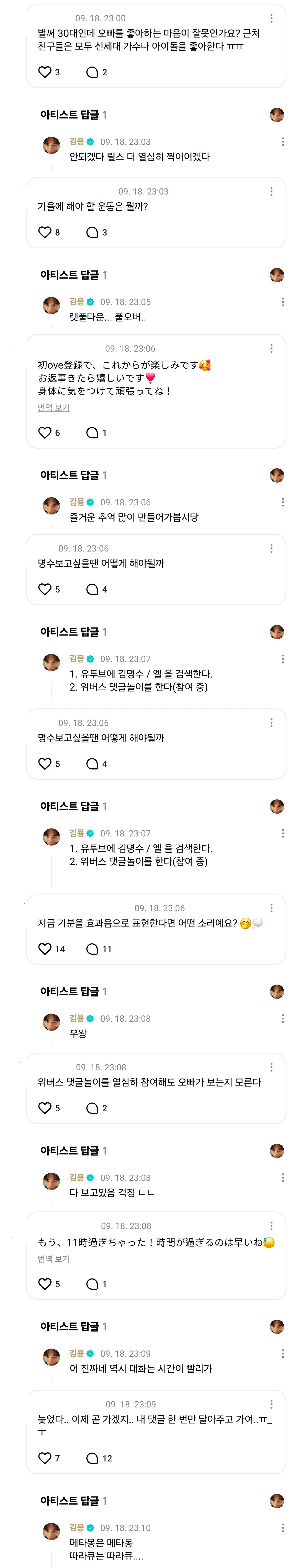Open options for reply '어 진짜네 역시 대화는 시간이 빨리가'
This screenshot has width=298, height=1568.
point(283,1354)
